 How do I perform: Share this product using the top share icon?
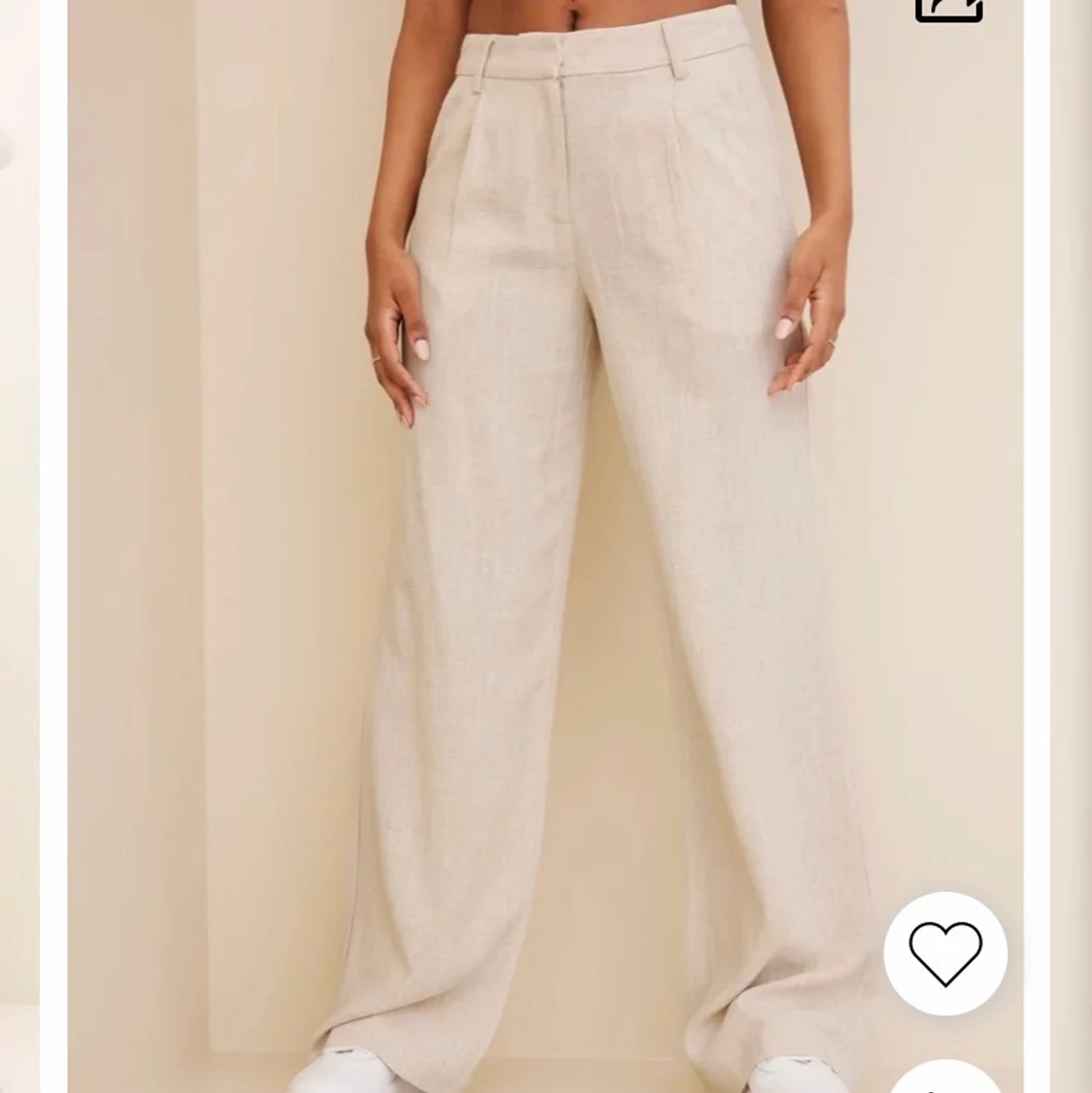[x=948, y=9]
